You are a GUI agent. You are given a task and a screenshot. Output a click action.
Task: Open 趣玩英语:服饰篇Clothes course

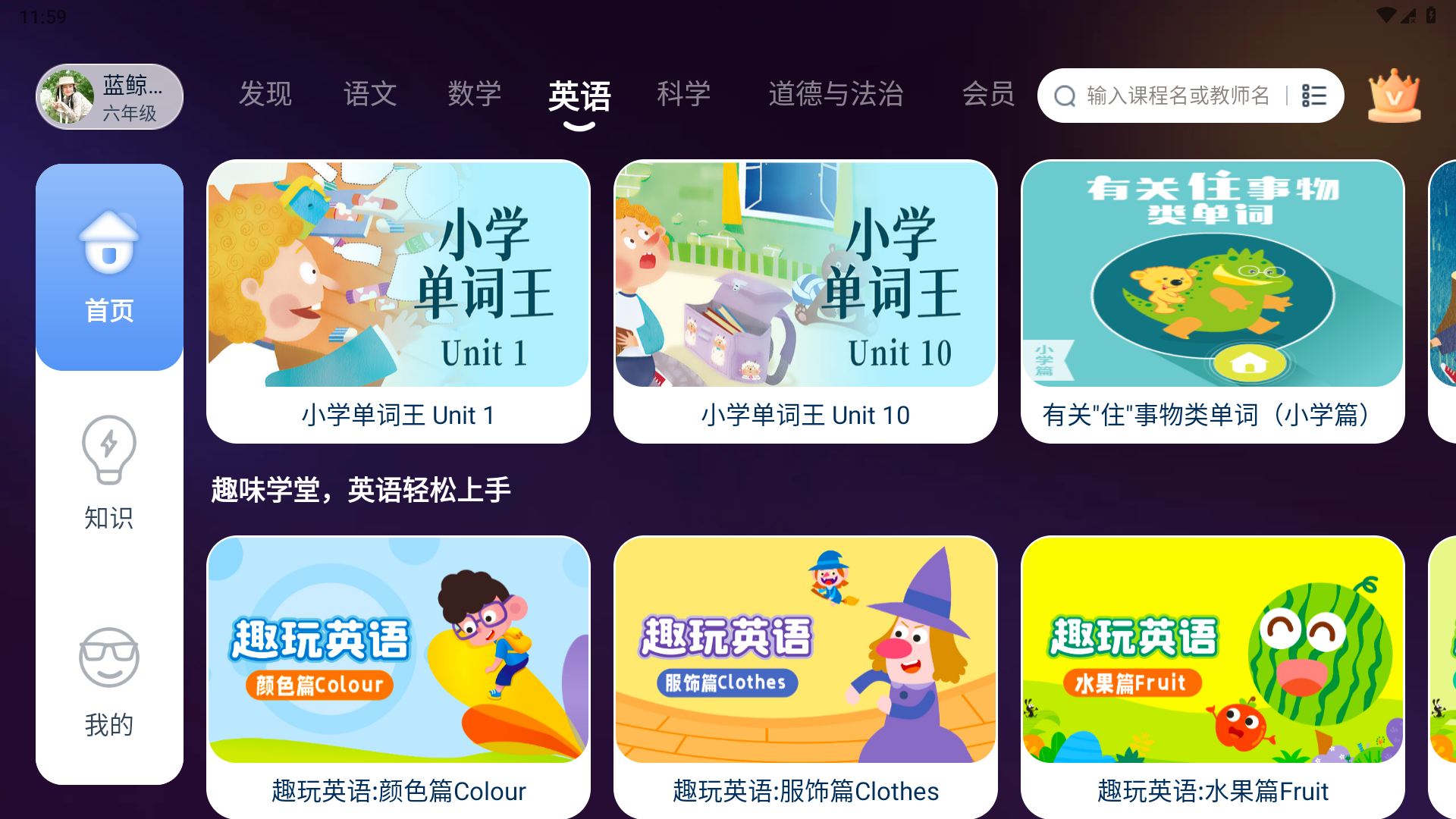tap(805, 675)
